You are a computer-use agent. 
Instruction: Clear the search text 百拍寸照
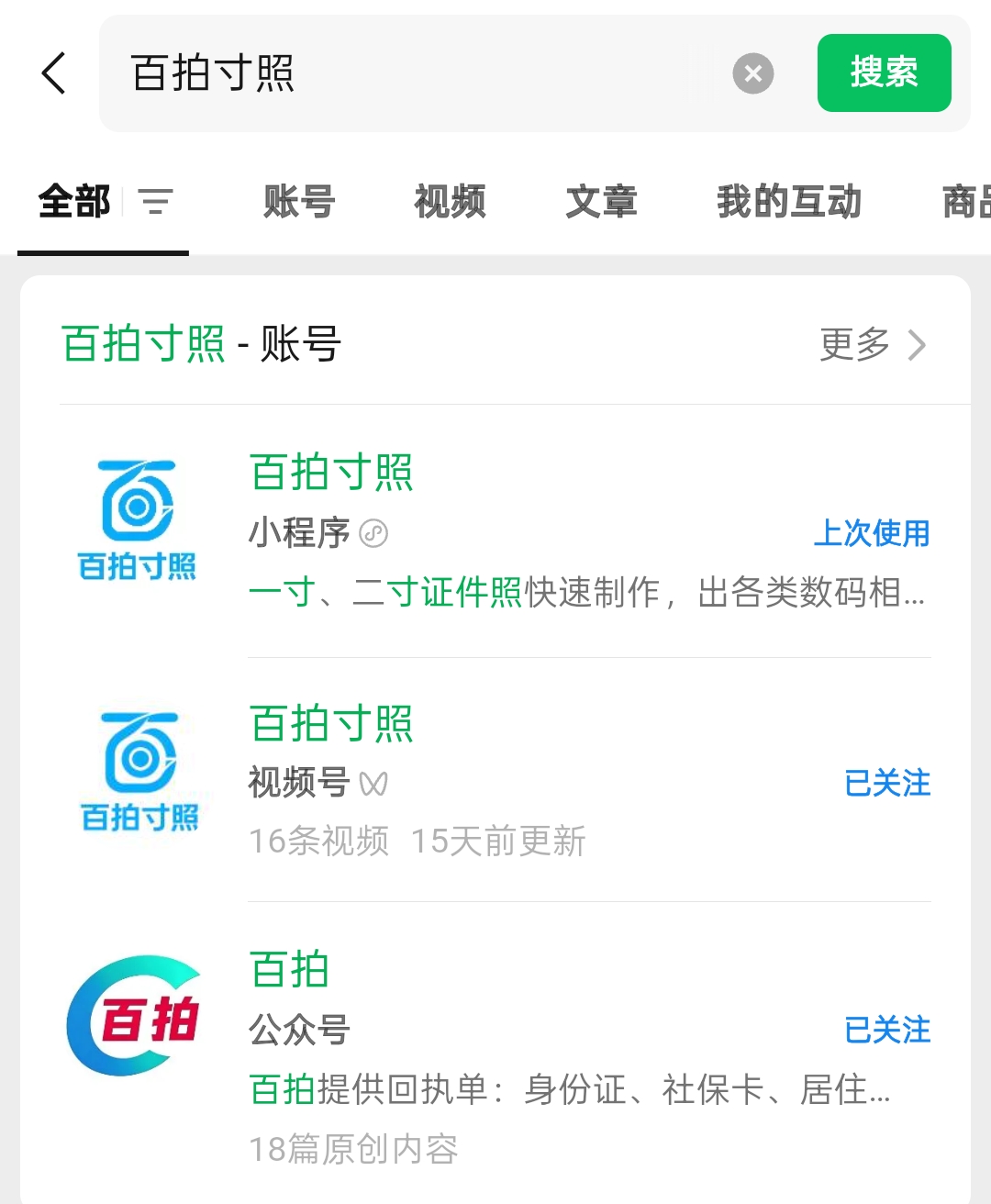(x=753, y=73)
